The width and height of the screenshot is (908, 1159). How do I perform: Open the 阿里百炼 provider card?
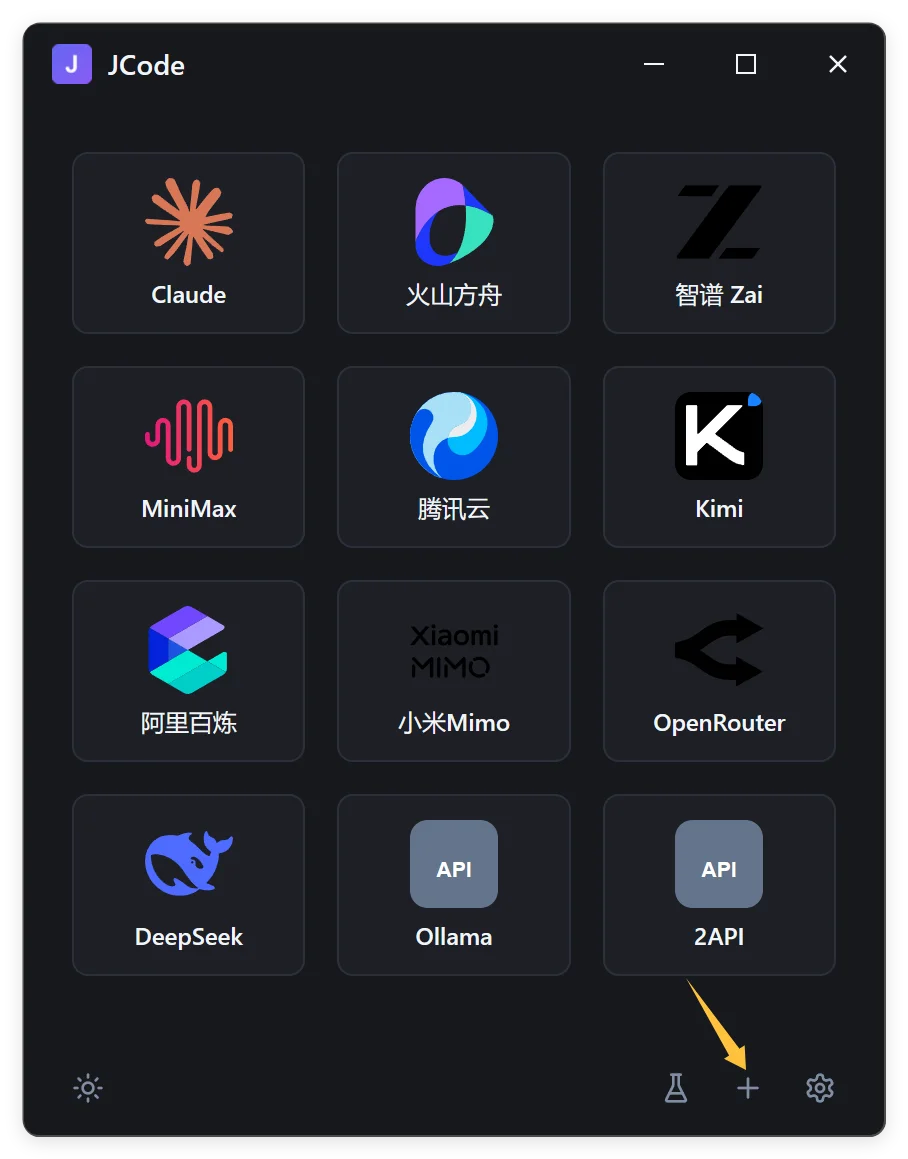point(188,671)
